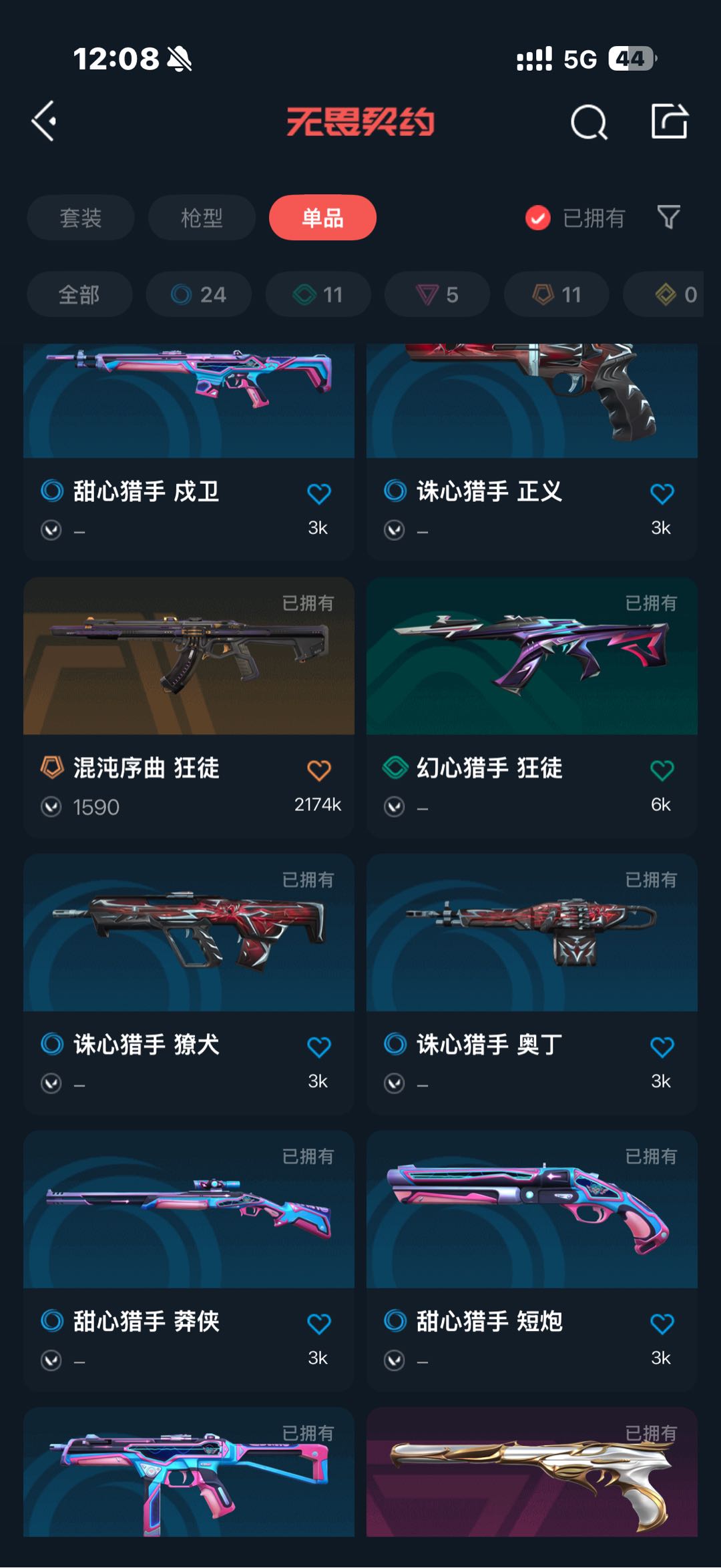Open the filter funnel icon

(668, 217)
